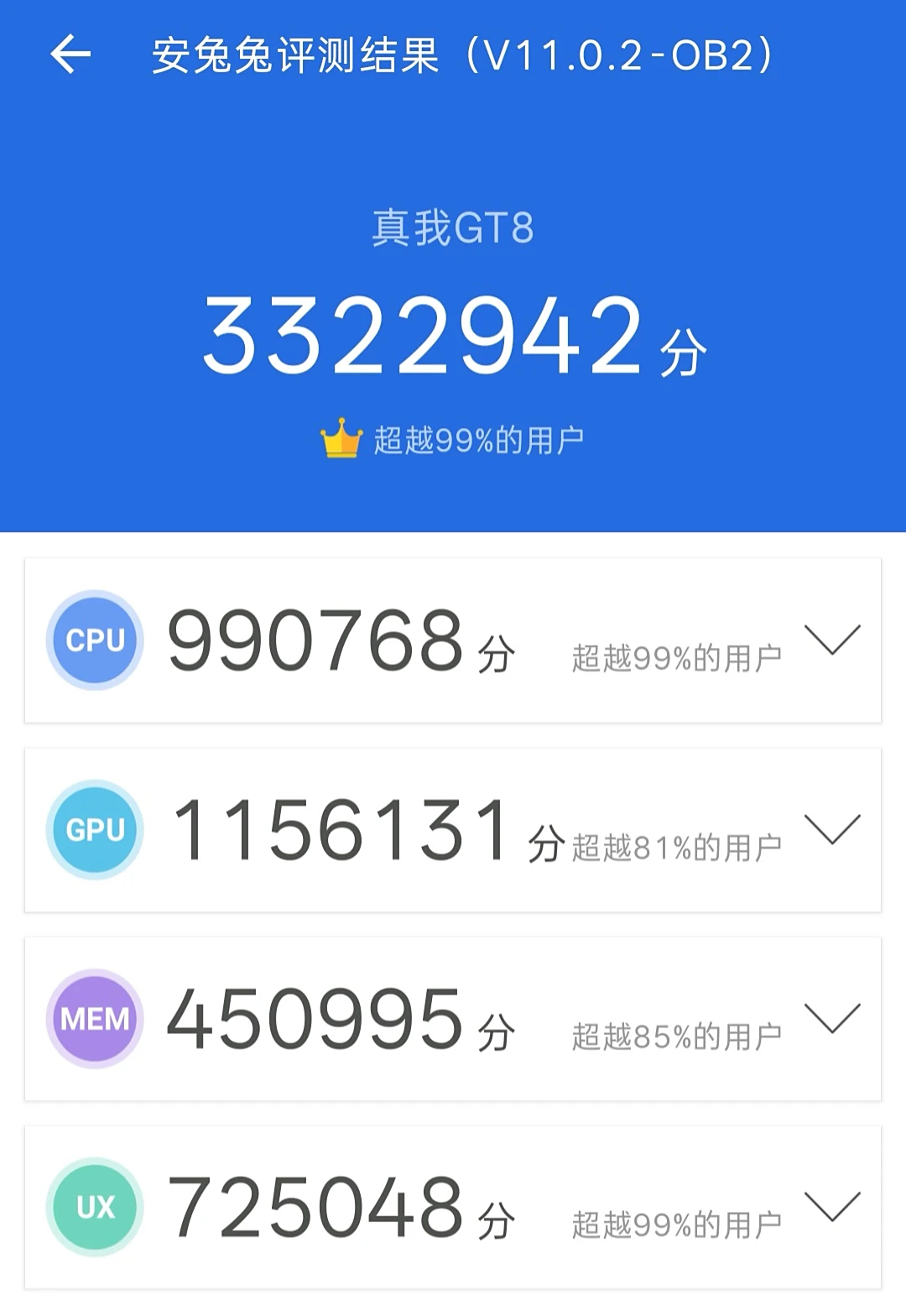This screenshot has height=1316, width=906.
Task: Expand the CPU score details
Action: pyautogui.click(x=832, y=640)
